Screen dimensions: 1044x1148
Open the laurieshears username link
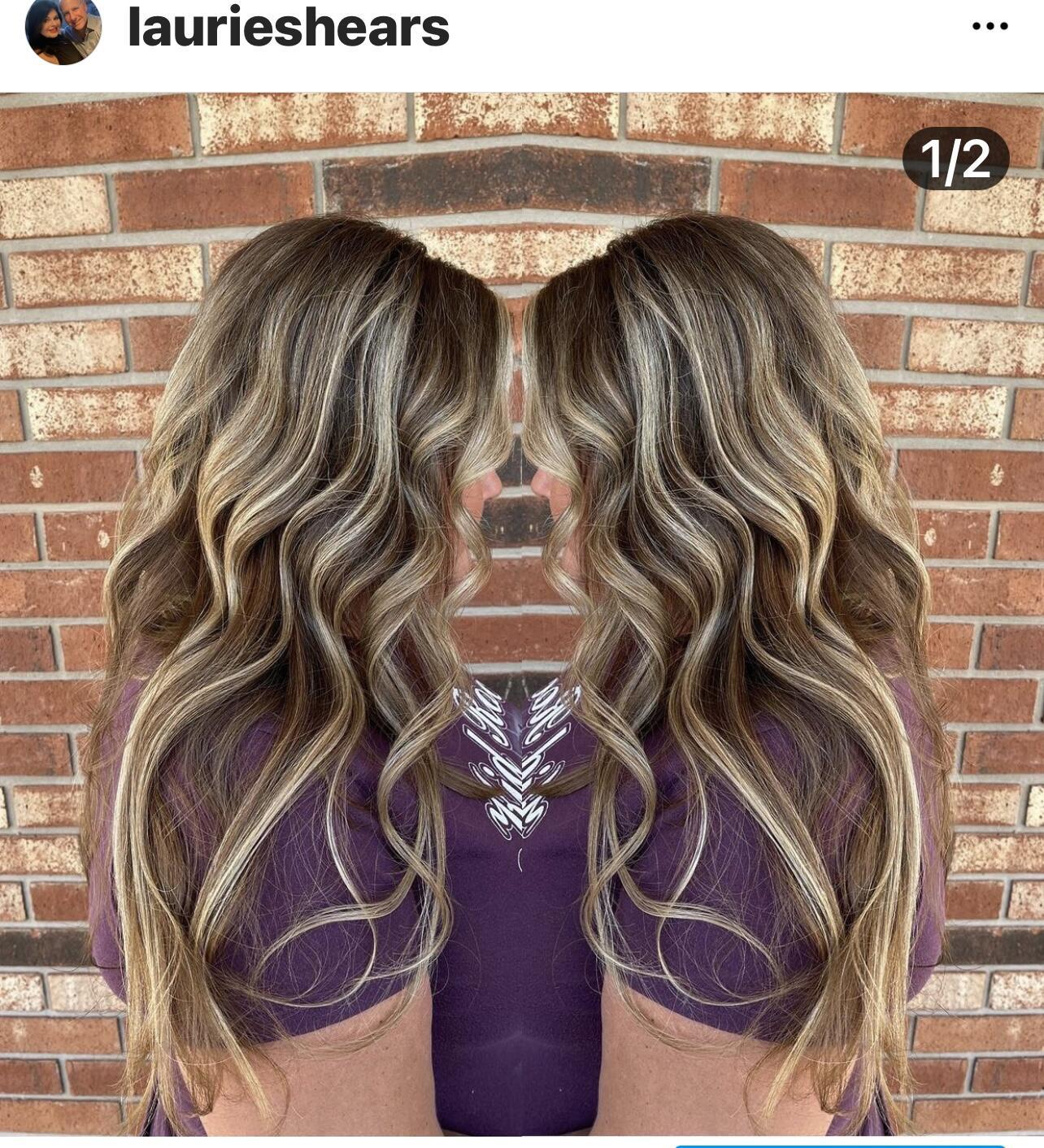(x=289, y=28)
